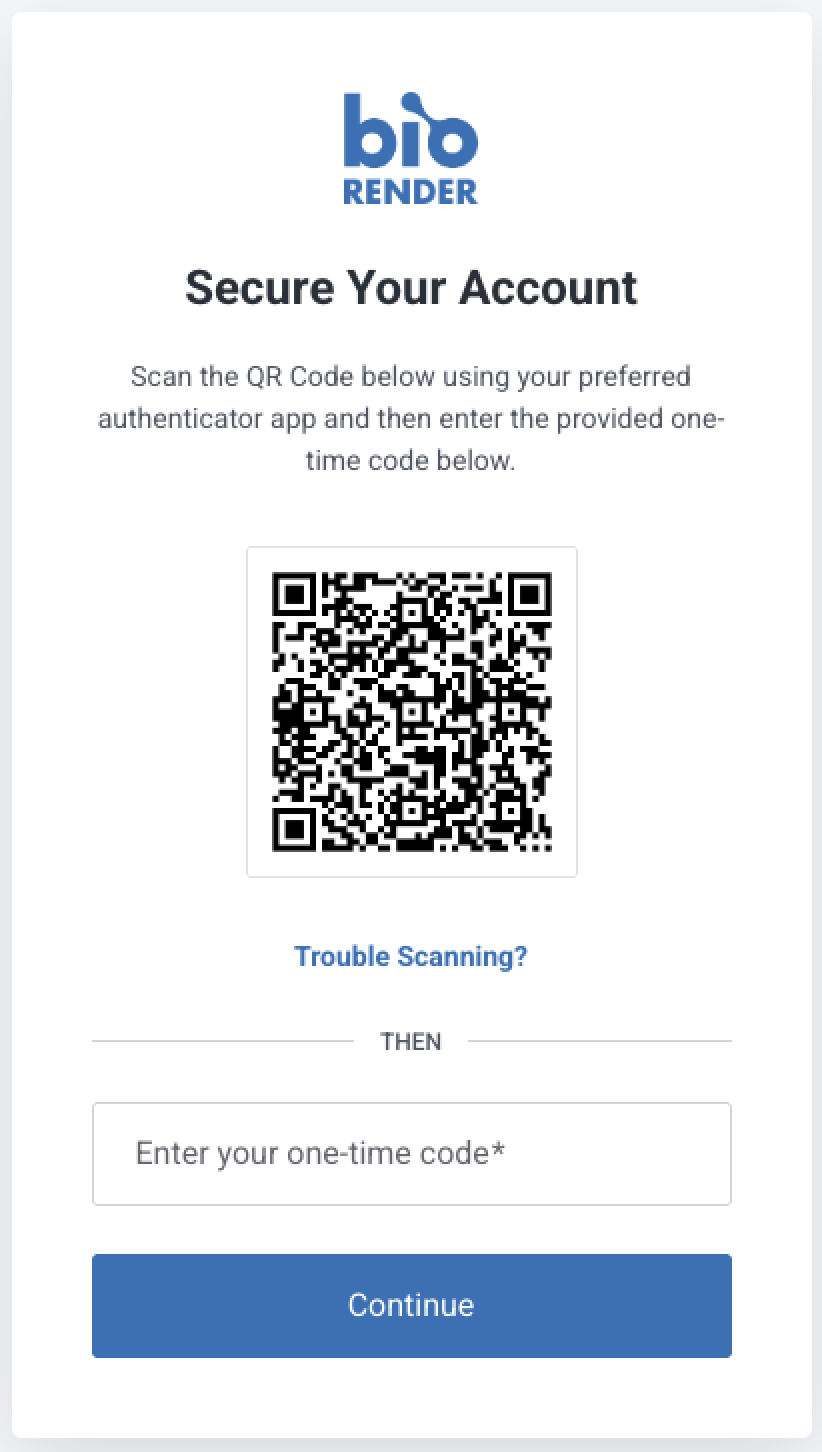Tap the Continue button

tap(411, 1305)
